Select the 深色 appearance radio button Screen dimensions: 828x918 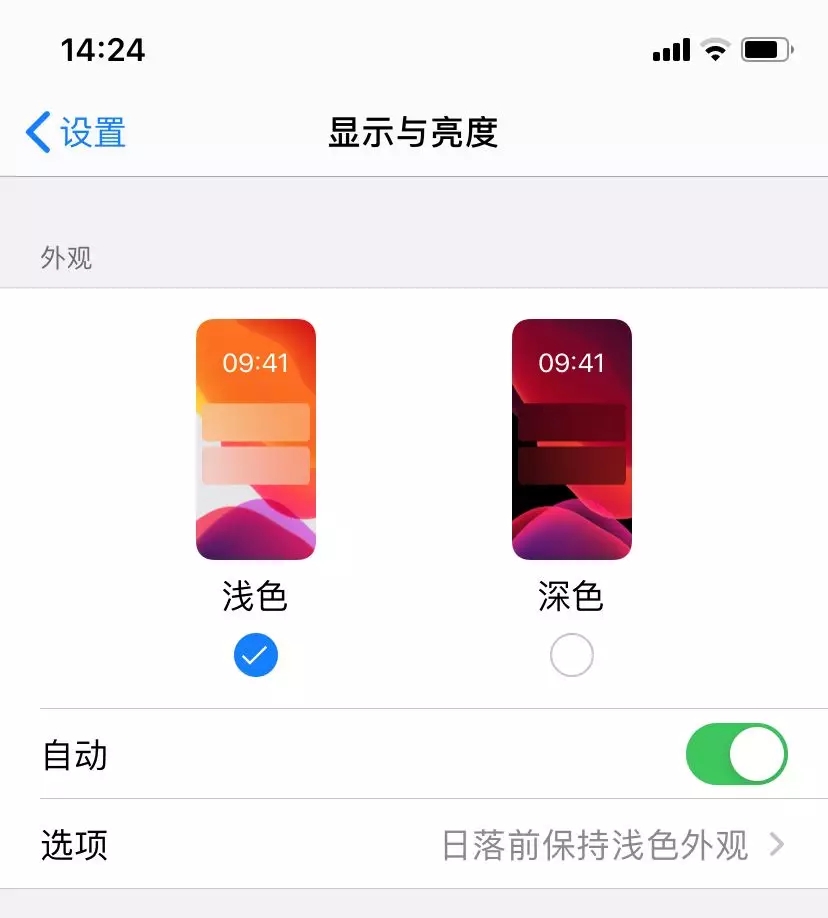[x=572, y=656]
